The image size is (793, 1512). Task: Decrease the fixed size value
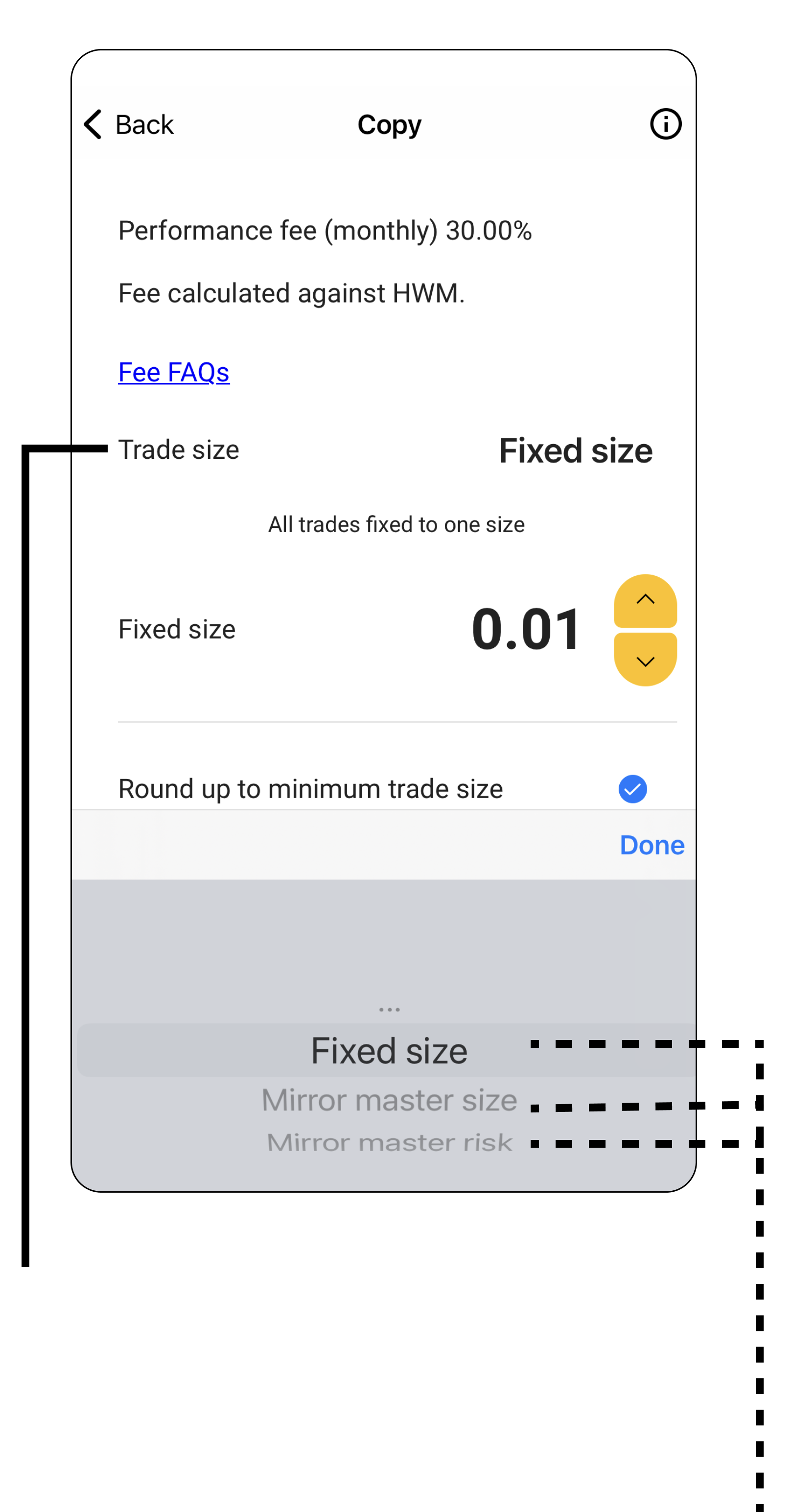pos(645,660)
